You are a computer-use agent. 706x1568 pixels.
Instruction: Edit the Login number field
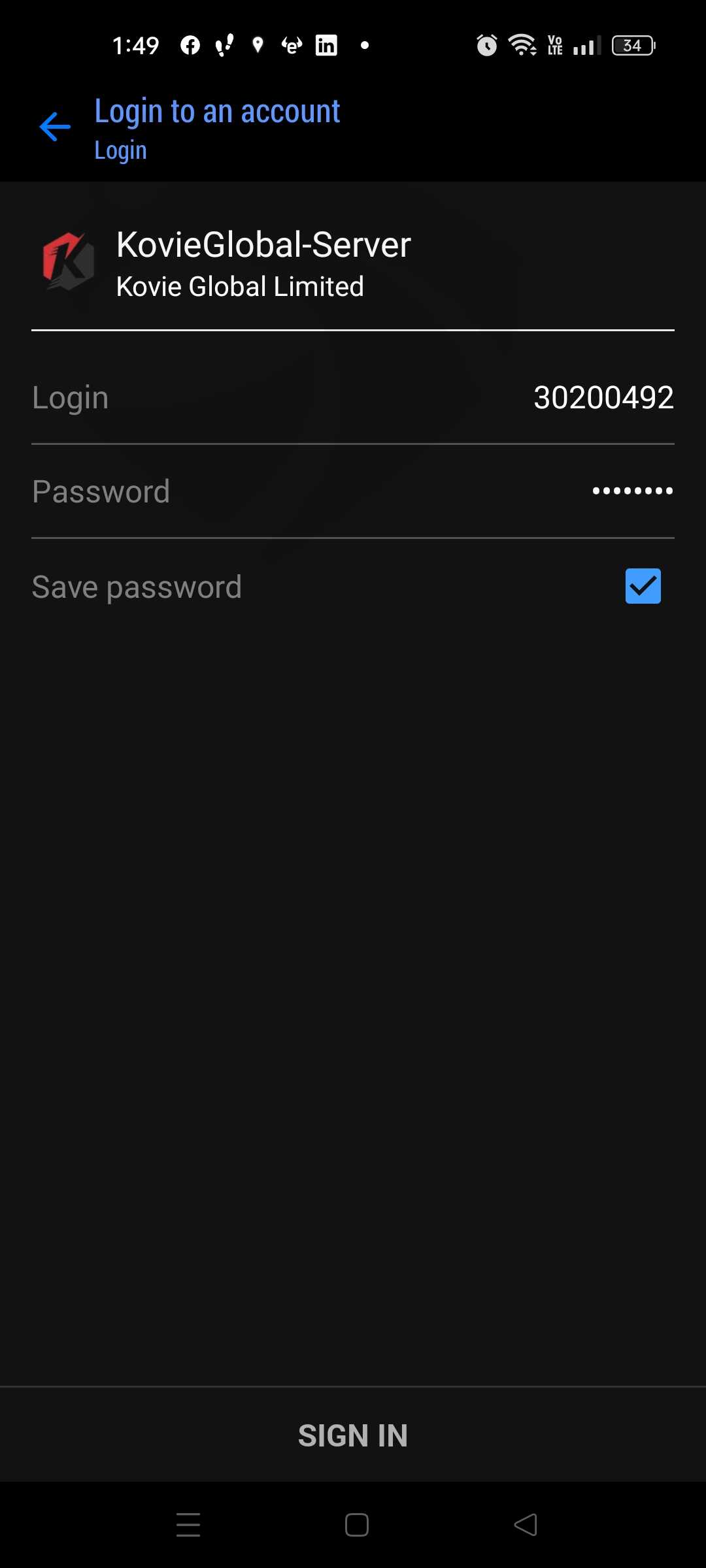pyautogui.click(x=353, y=397)
